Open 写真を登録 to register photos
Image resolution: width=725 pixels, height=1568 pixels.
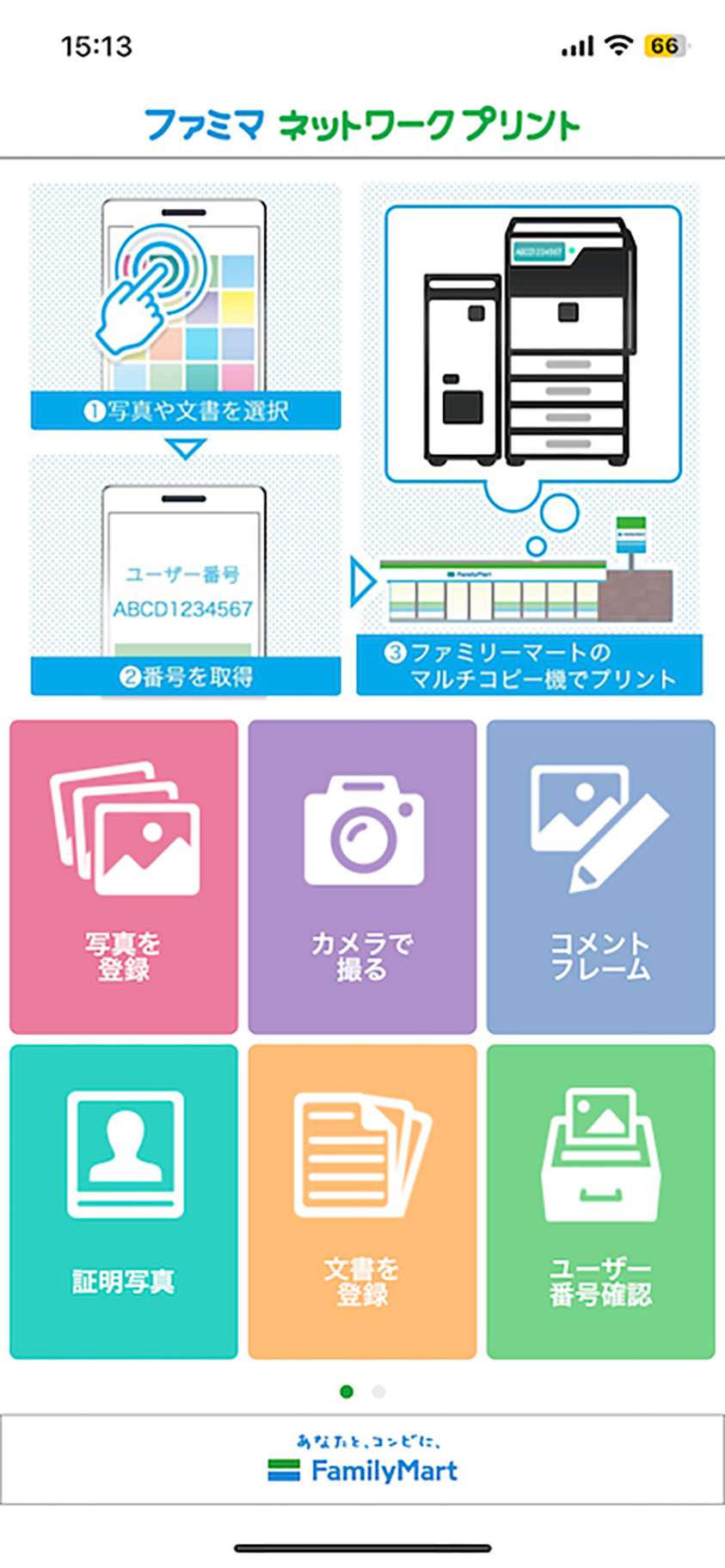coord(124,876)
